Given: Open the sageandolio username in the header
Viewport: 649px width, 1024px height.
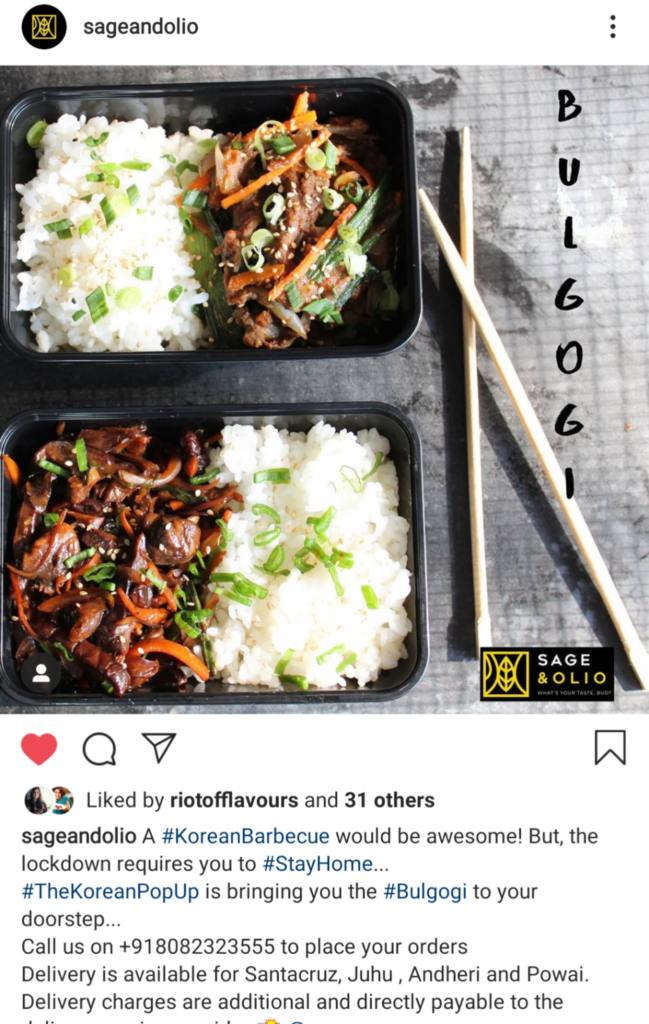Looking at the screenshot, I should point(140,27).
